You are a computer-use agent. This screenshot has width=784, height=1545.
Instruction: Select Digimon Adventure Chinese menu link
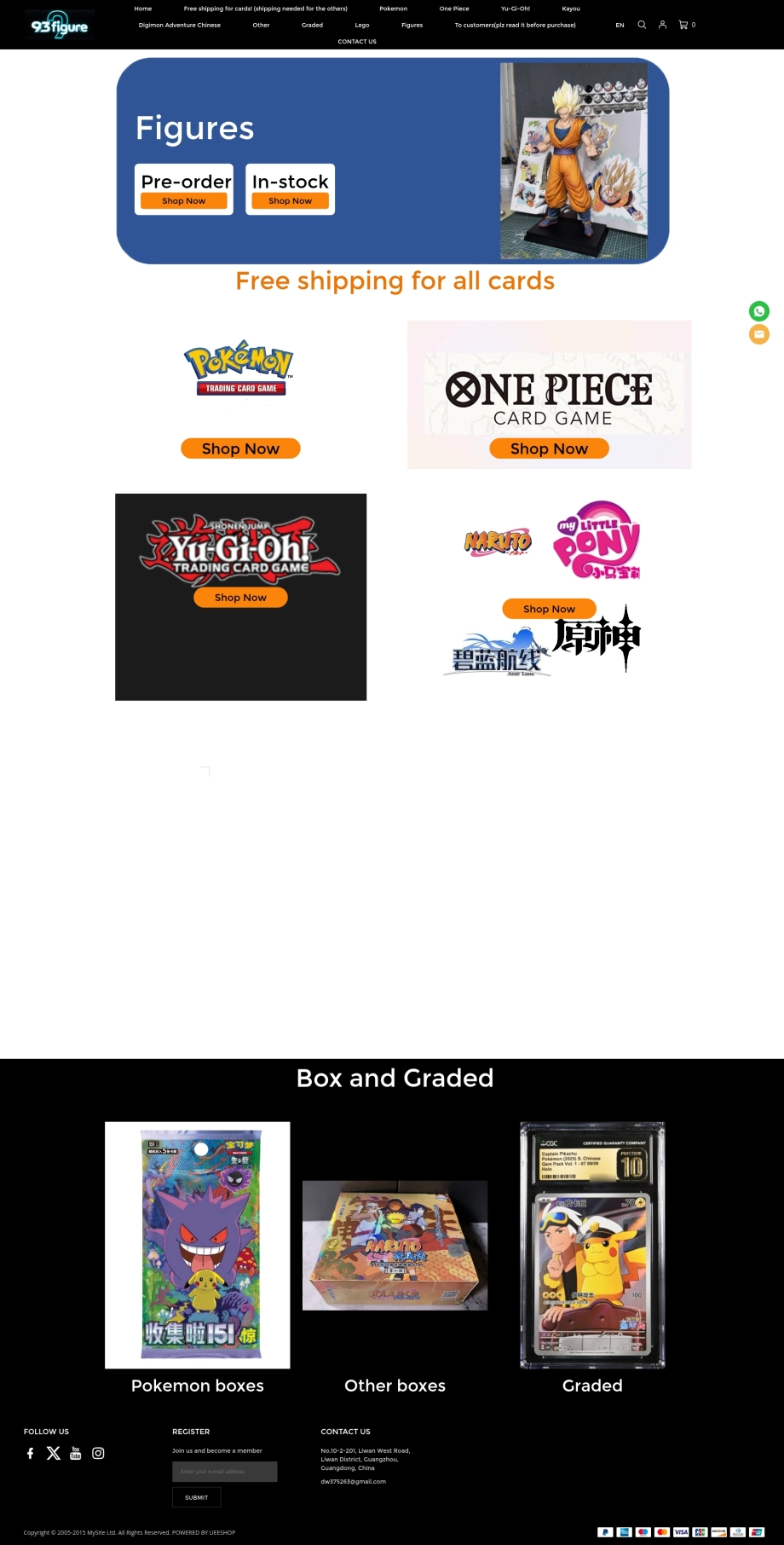click(180, 25)
